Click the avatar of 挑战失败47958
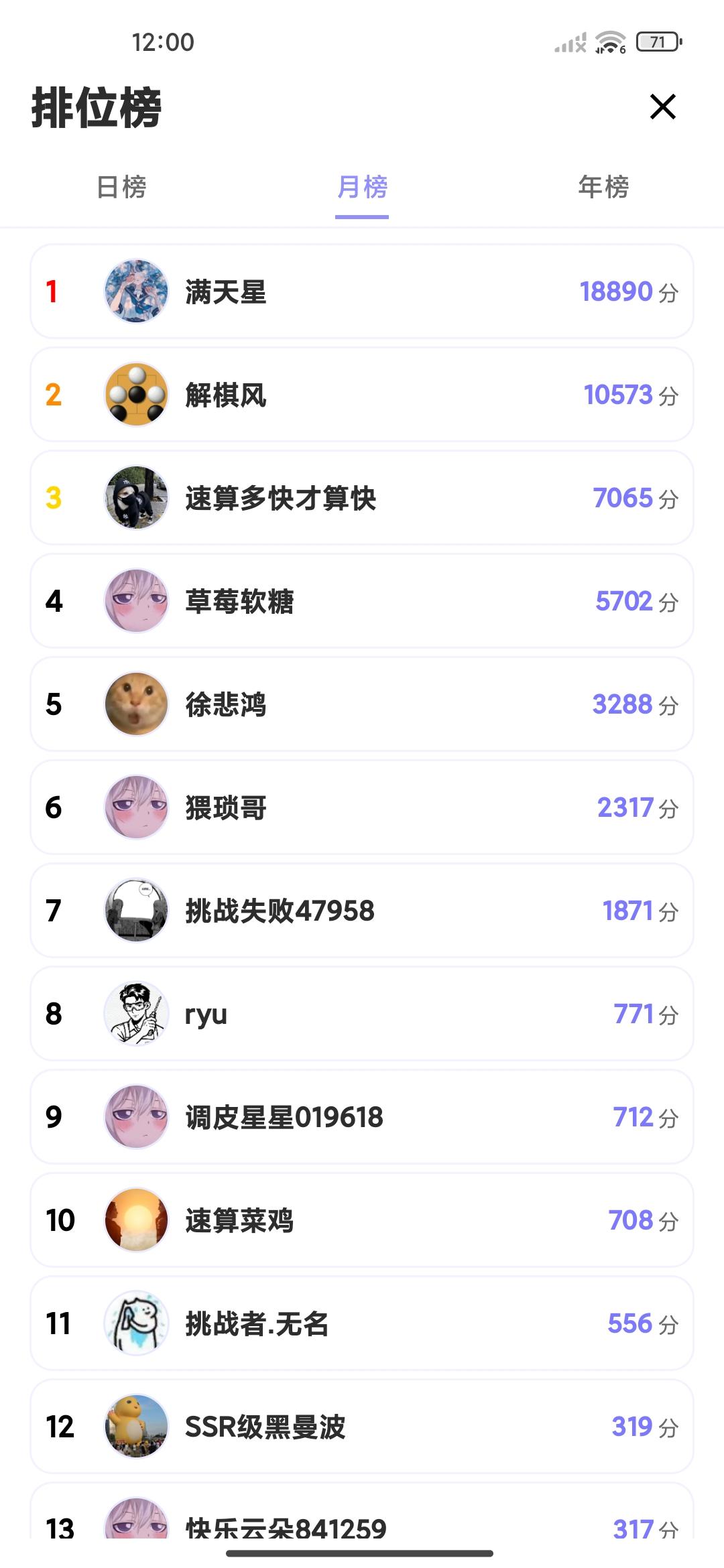This screenshot has height=1568, width=724. (x=136, y=911)
